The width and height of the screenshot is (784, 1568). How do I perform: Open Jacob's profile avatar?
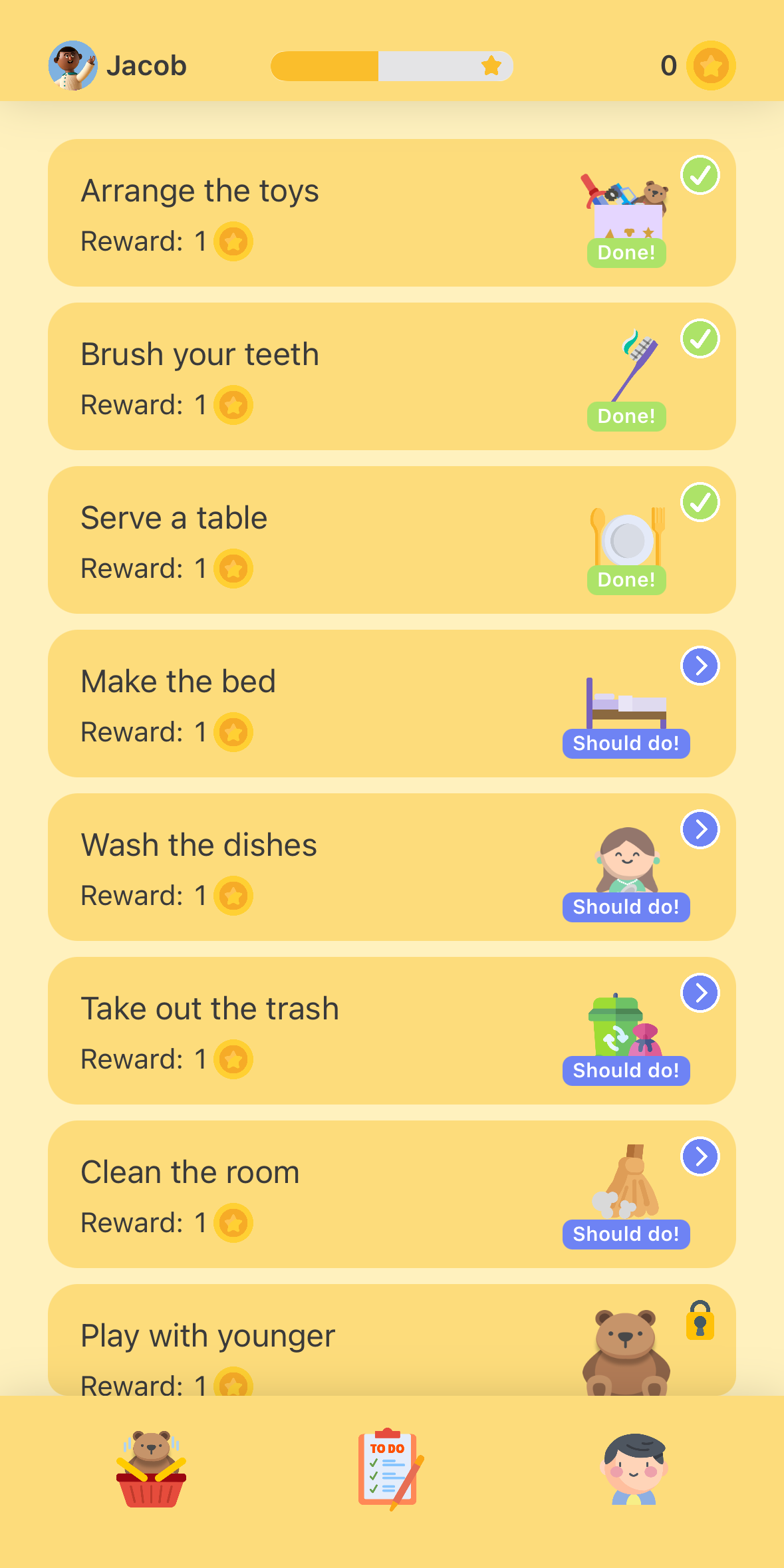[x=72, y=65]
